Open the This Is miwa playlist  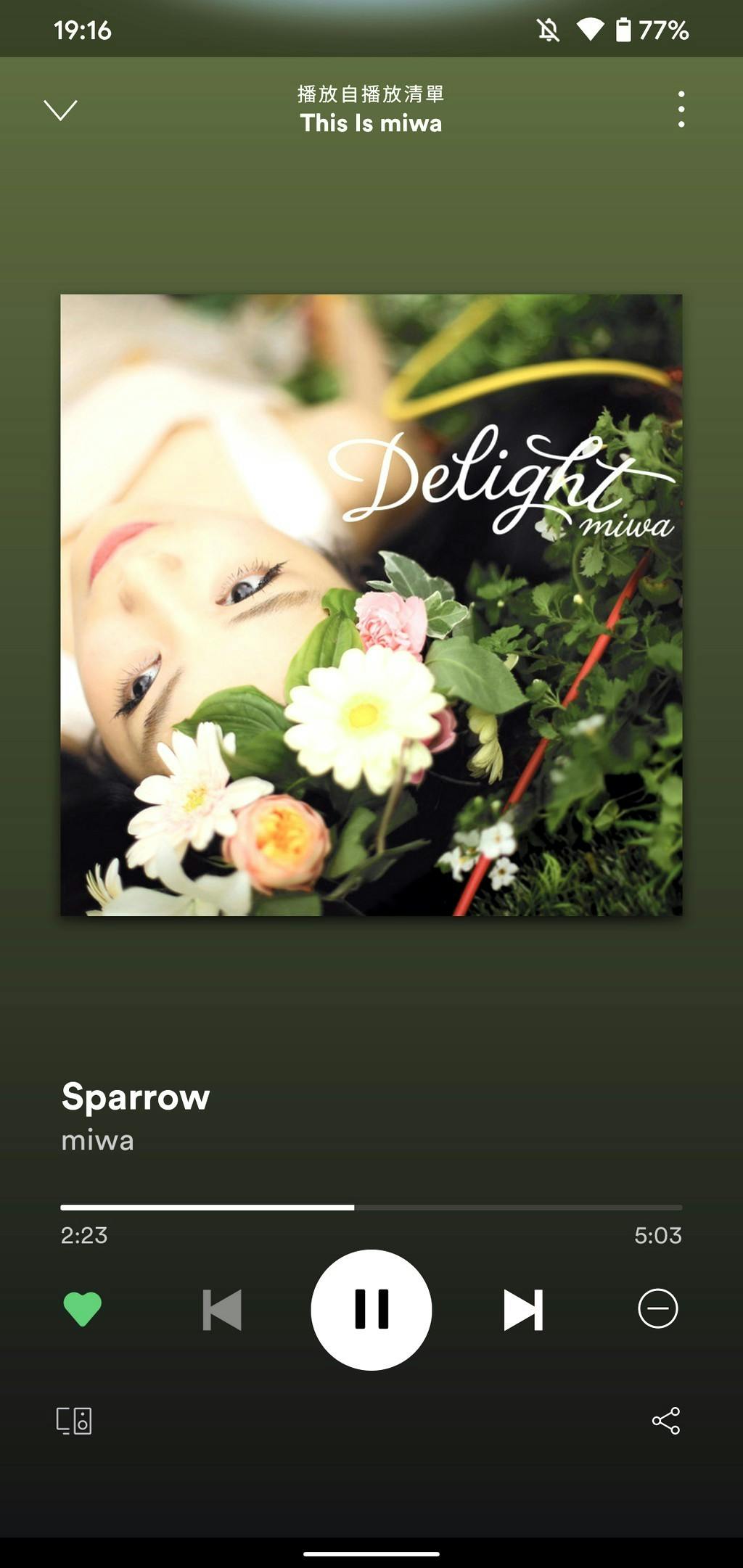coord(371,123)
